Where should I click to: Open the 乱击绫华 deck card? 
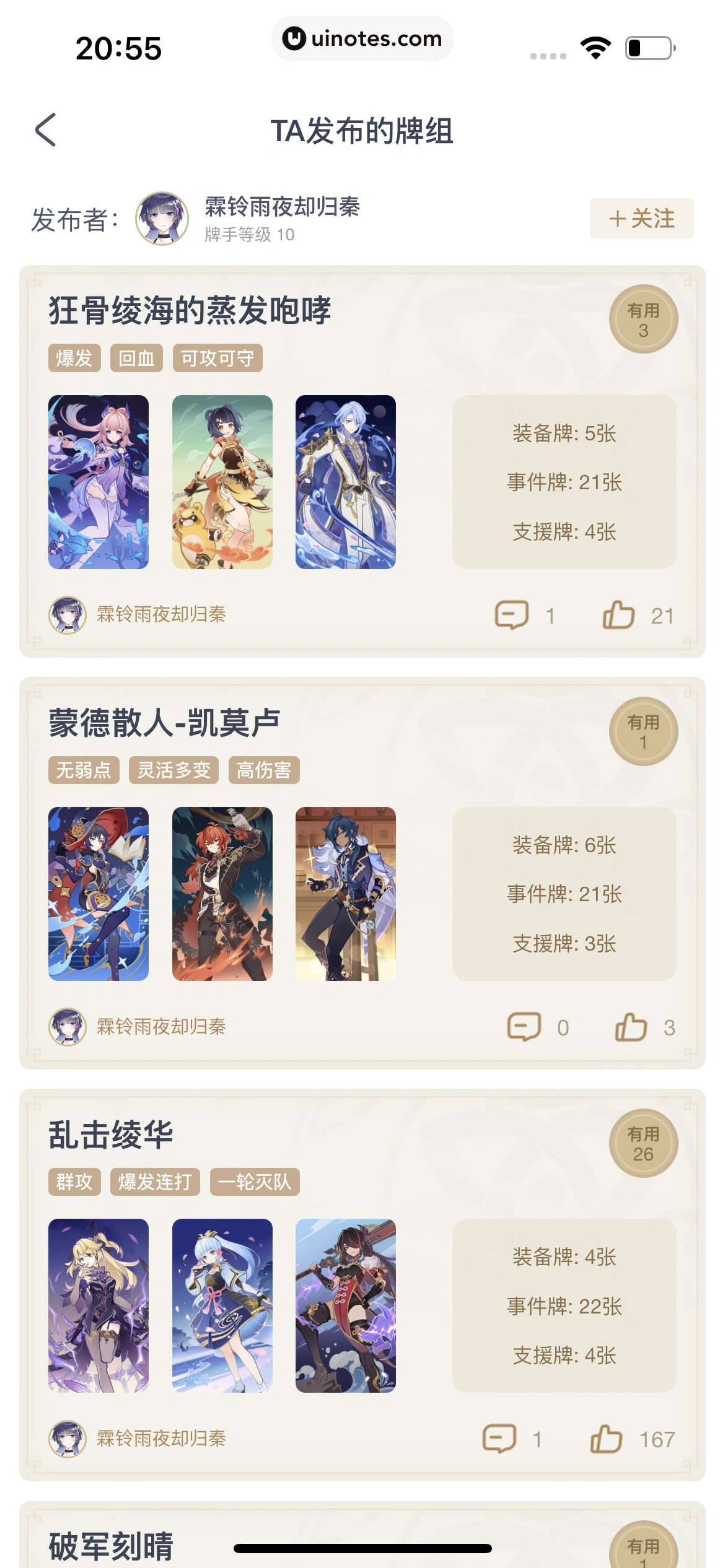point(112,1135)
